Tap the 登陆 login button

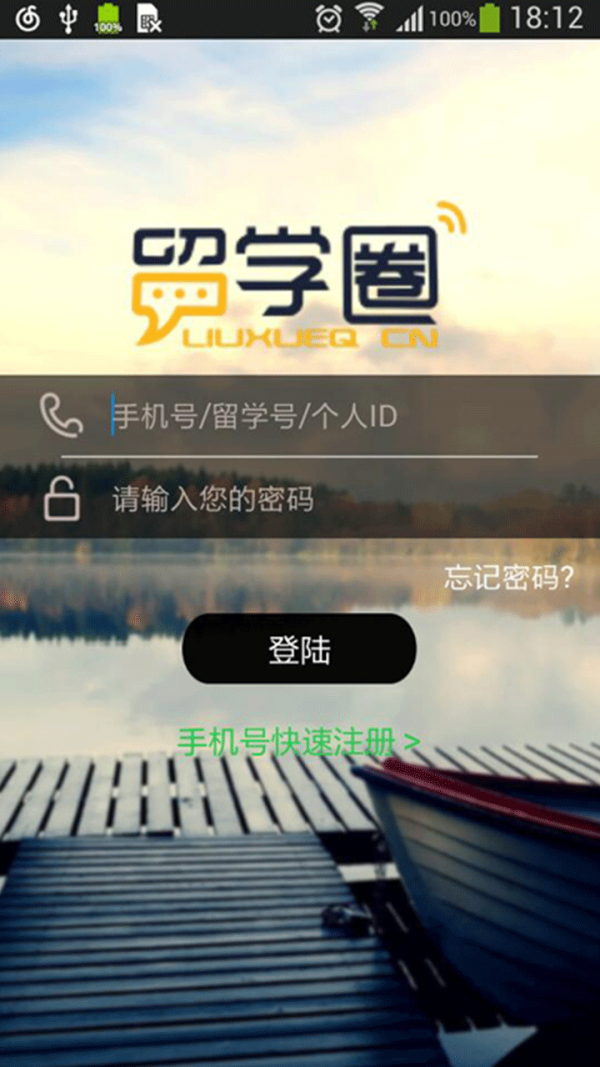pyautogui.click(x=299, y=650)
